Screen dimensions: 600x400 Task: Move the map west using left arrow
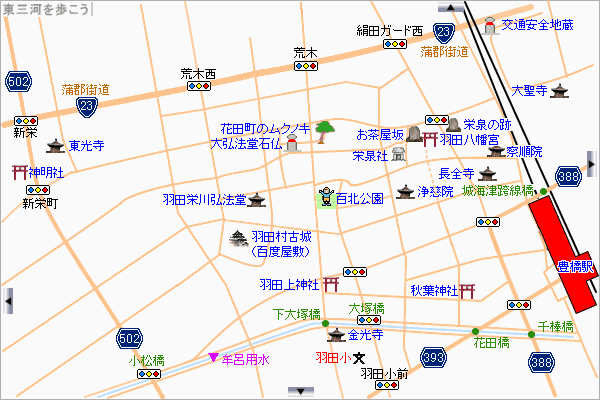click(8, 297)
